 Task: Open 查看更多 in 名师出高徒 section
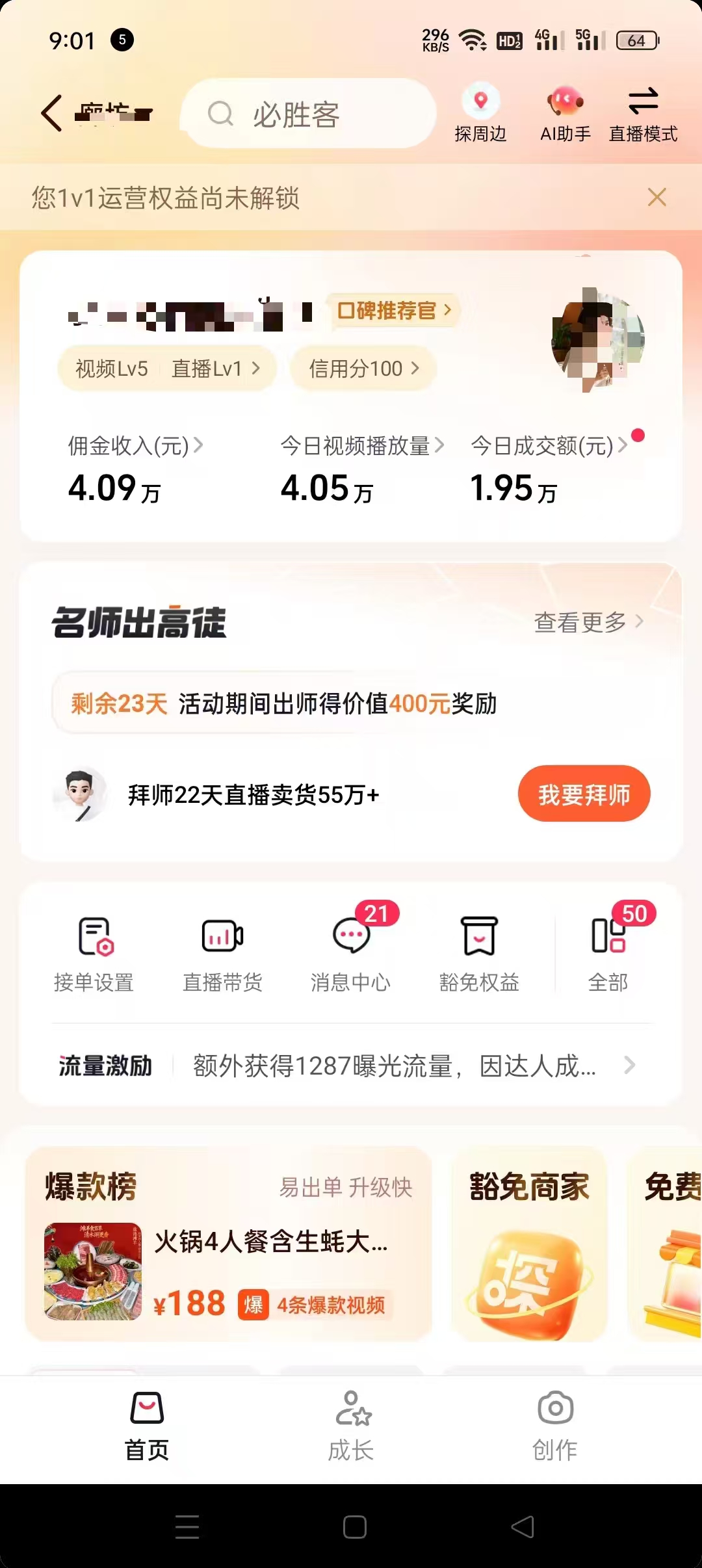pos(584,622)
